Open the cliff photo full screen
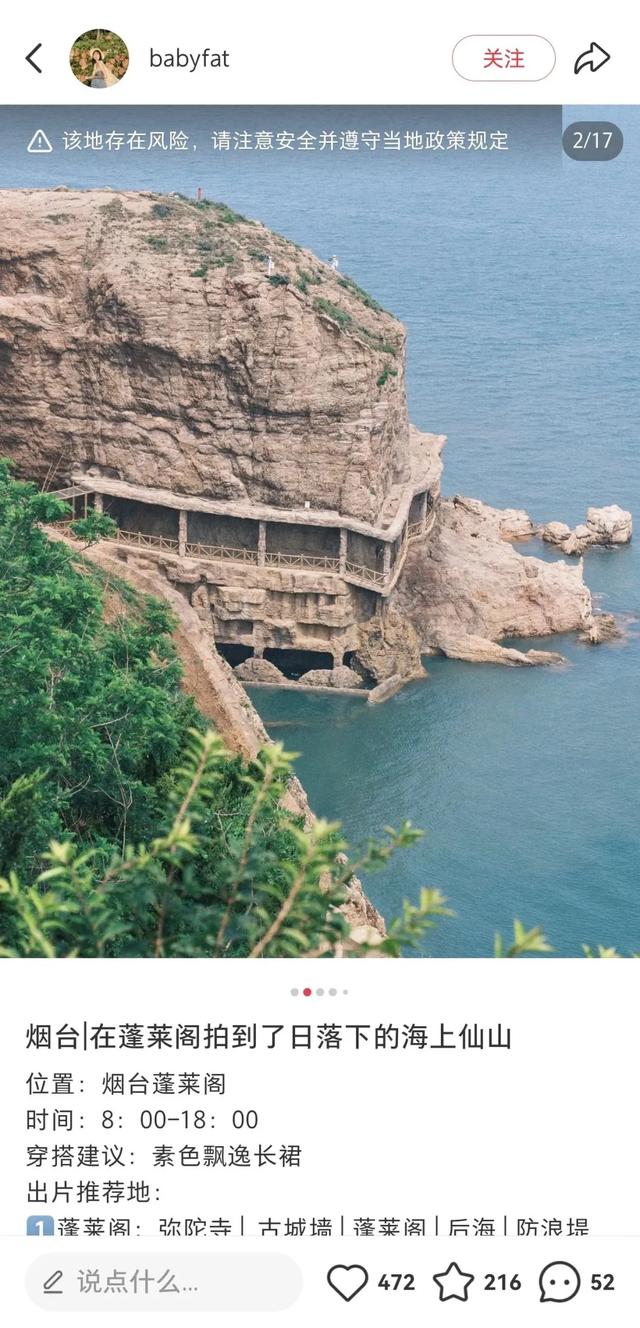The height and width of the screenshot is (1328, 640). (x=320, y=531)
